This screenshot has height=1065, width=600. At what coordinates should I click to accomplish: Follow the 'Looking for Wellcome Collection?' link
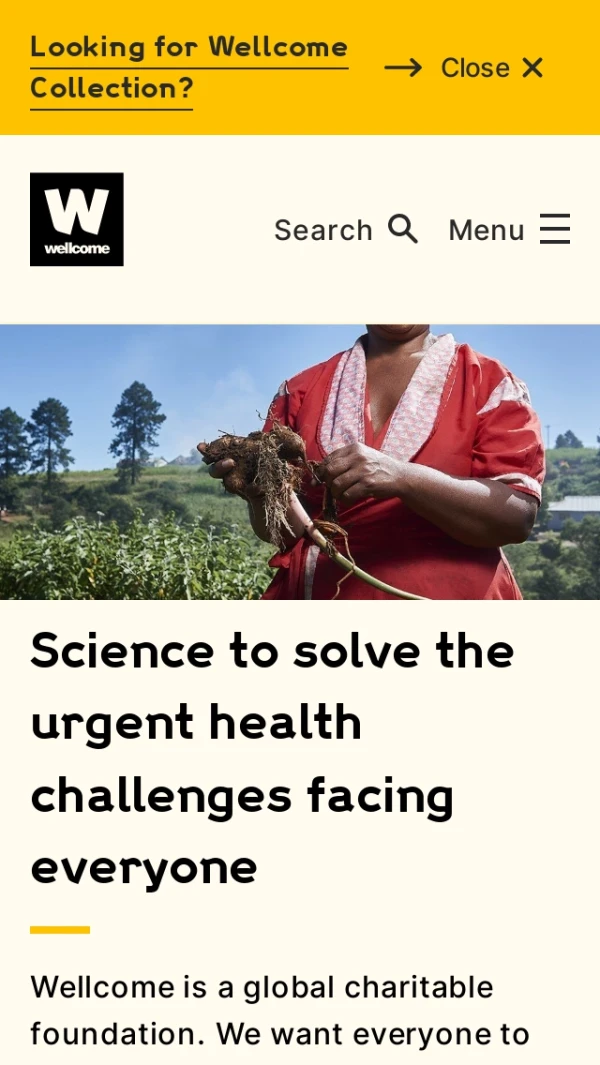click(189, 67)
